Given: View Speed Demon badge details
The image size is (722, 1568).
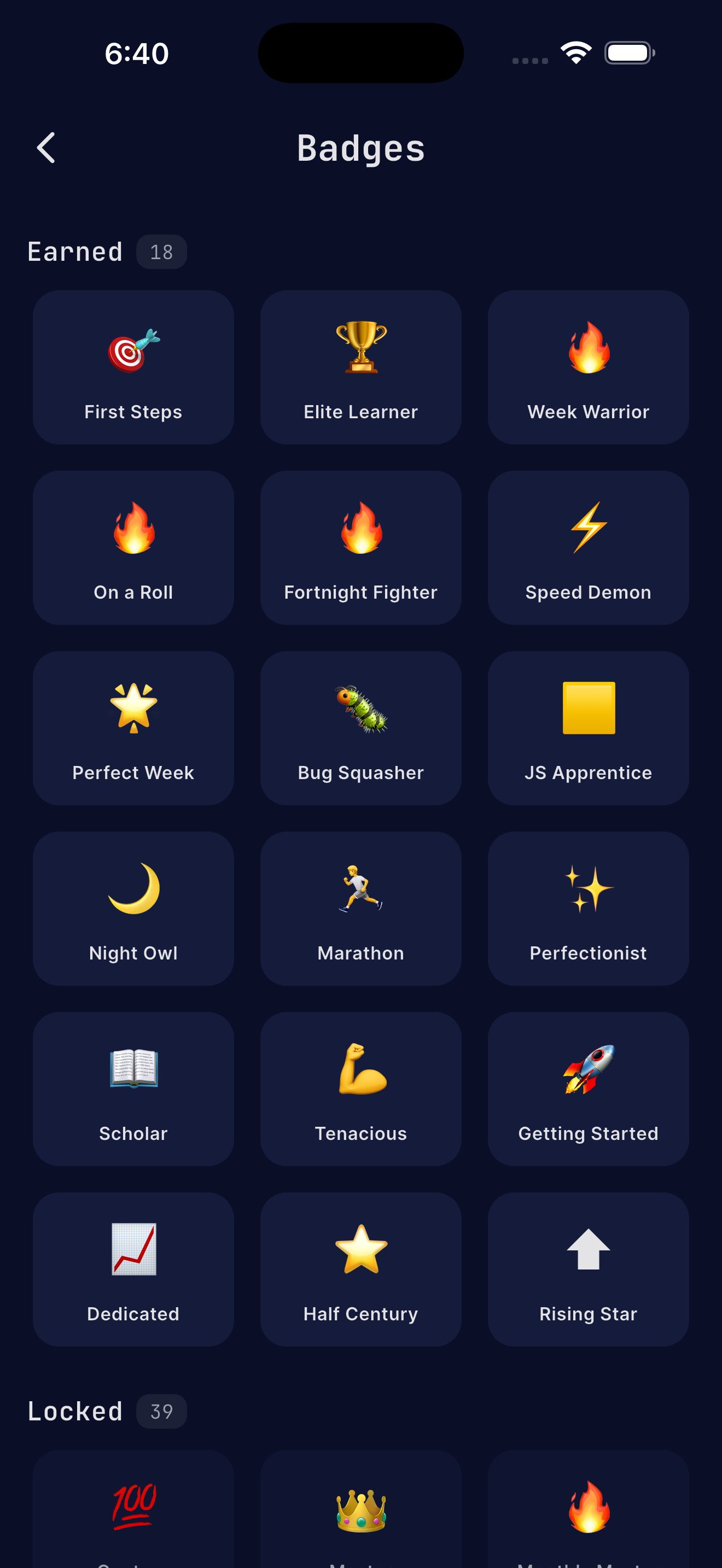Looking at the screenshot, I should click(x=588, y=547).
